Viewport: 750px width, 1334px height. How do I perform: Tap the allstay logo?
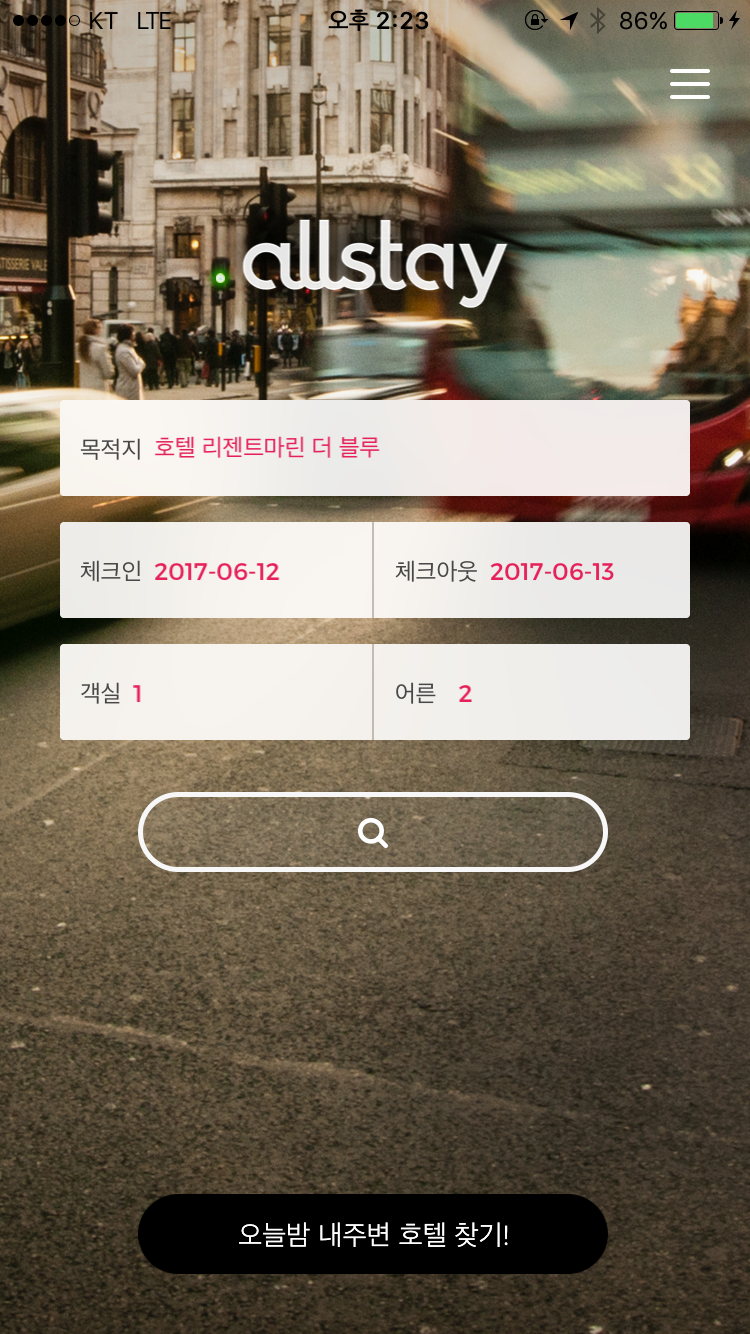pos(373,263)
